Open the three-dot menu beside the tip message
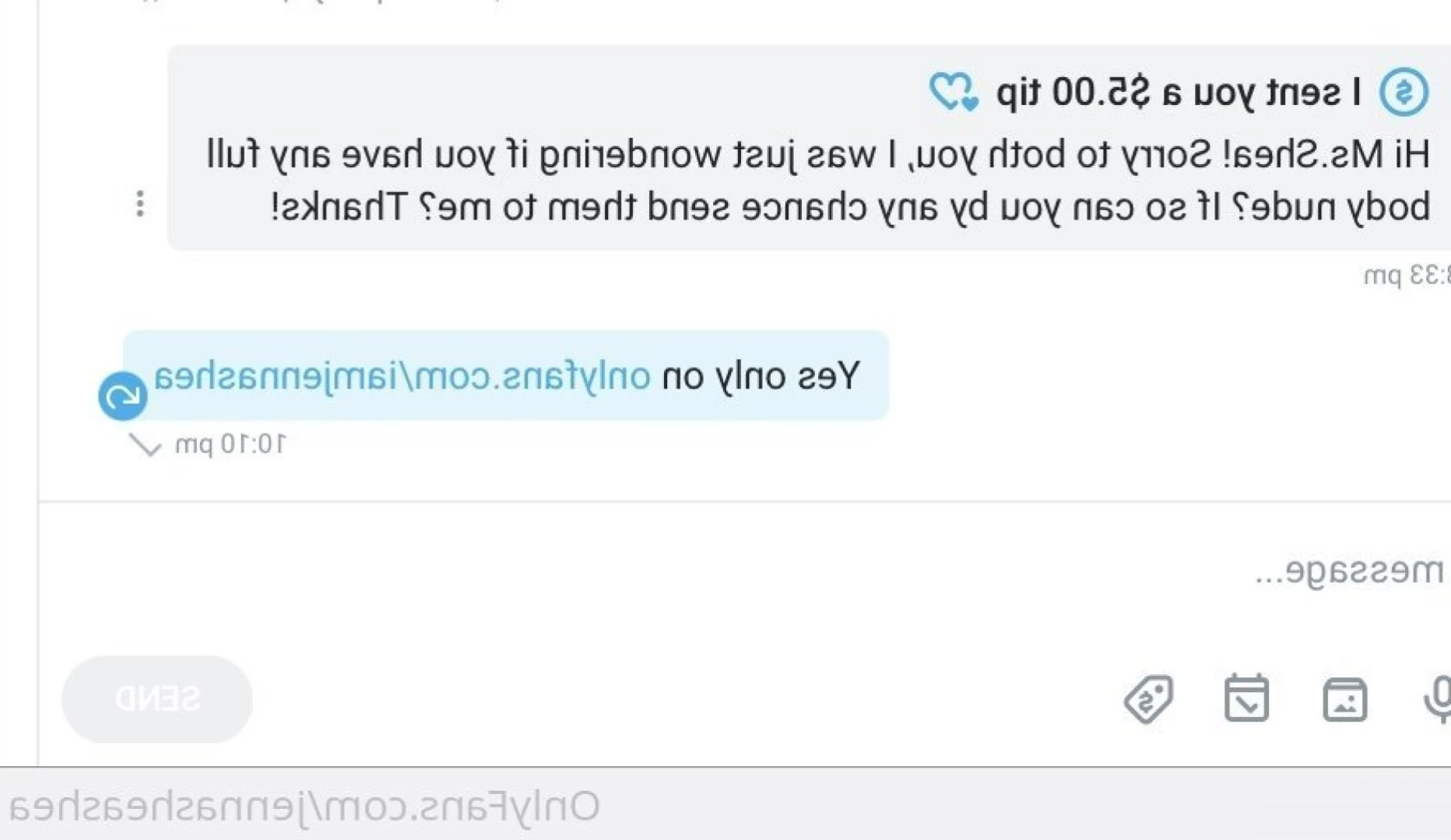The height and width of the screenshot is (840, 1451). tap(140, 204)
